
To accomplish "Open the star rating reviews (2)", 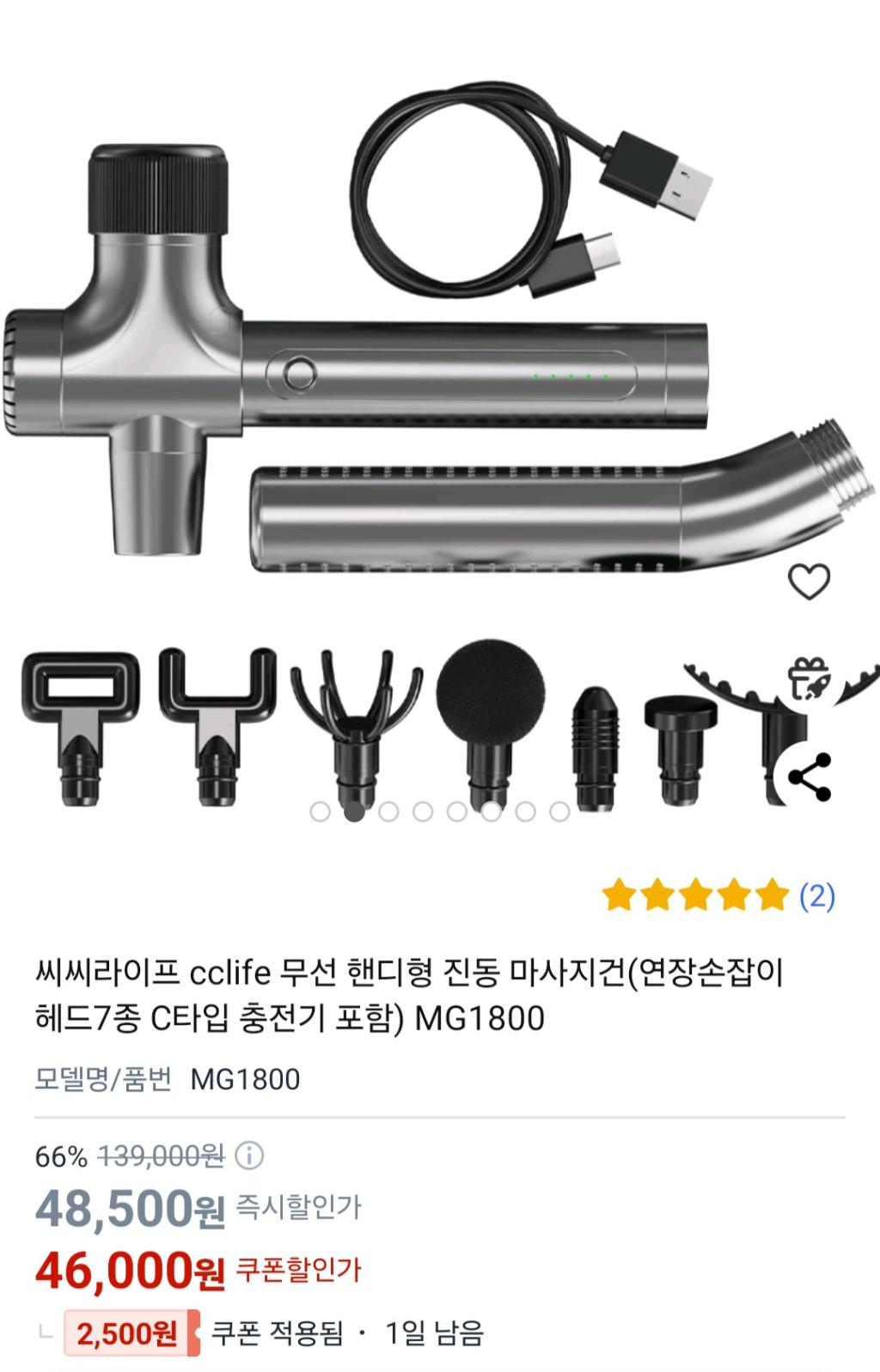I will (x=718, y=895).
